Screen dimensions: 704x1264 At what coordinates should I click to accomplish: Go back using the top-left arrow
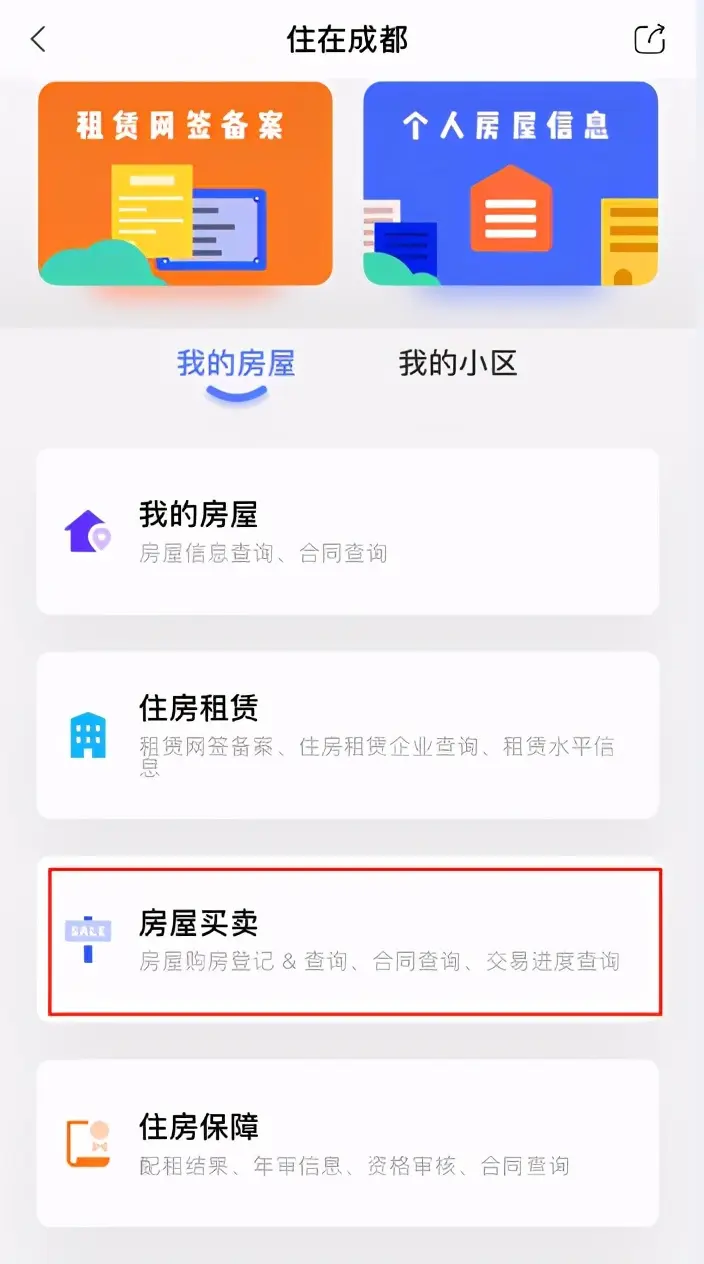39,40
